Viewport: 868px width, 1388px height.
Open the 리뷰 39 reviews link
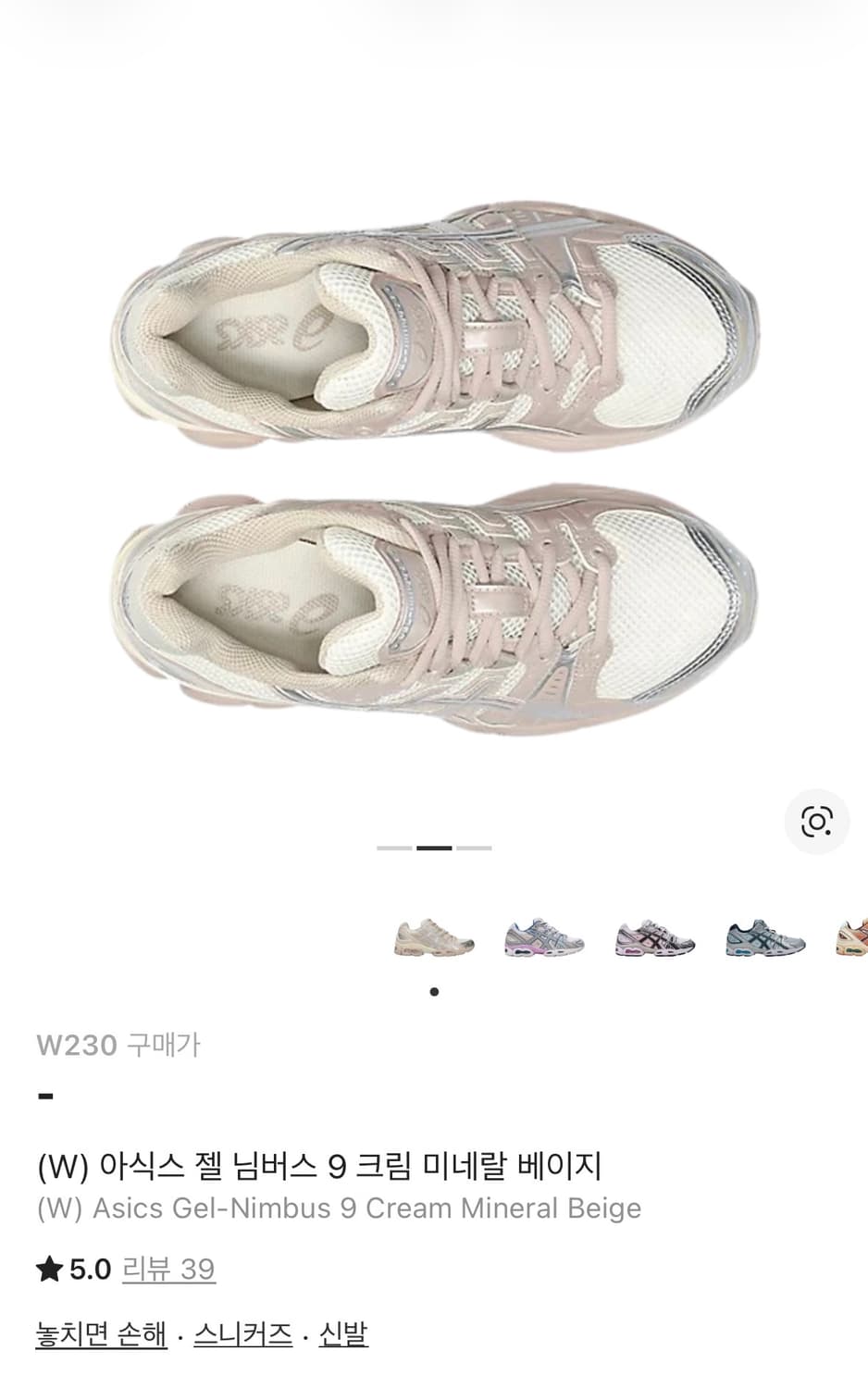click(169, 1269)
